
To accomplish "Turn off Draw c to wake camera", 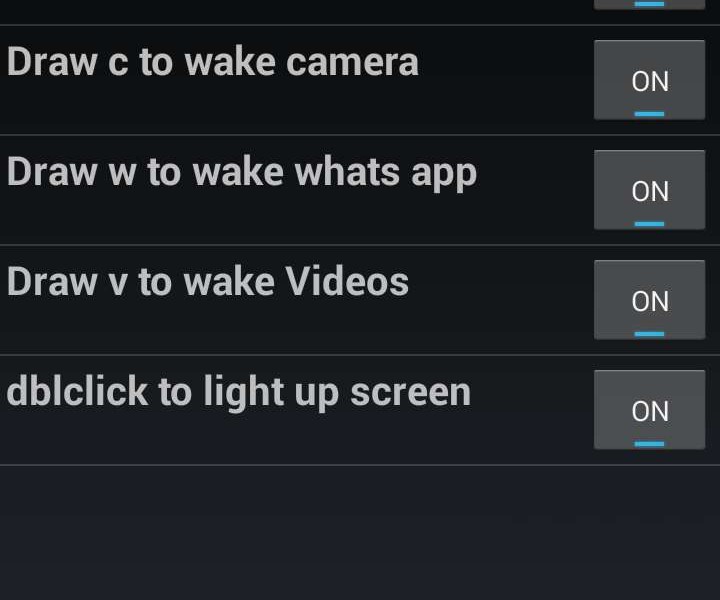I will pos(649,81).
